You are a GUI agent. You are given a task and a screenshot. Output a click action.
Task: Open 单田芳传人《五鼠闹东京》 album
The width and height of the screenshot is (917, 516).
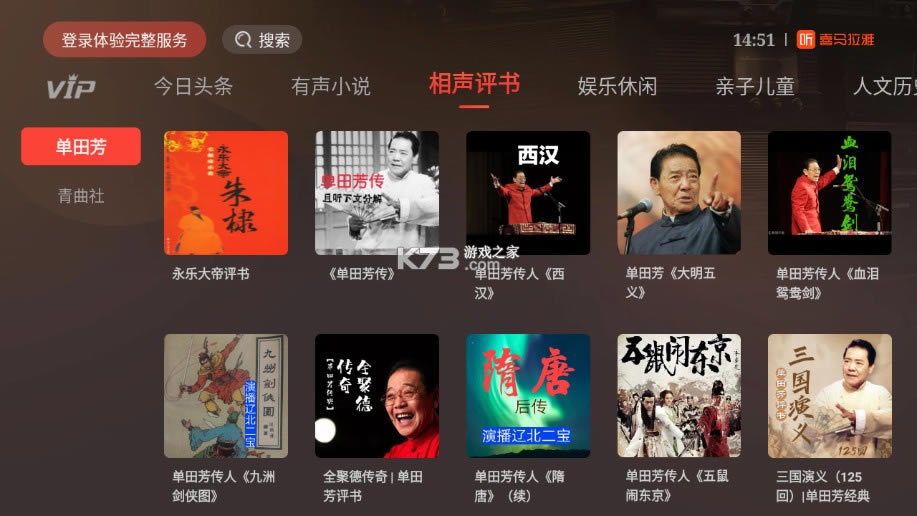coord(679,396)
